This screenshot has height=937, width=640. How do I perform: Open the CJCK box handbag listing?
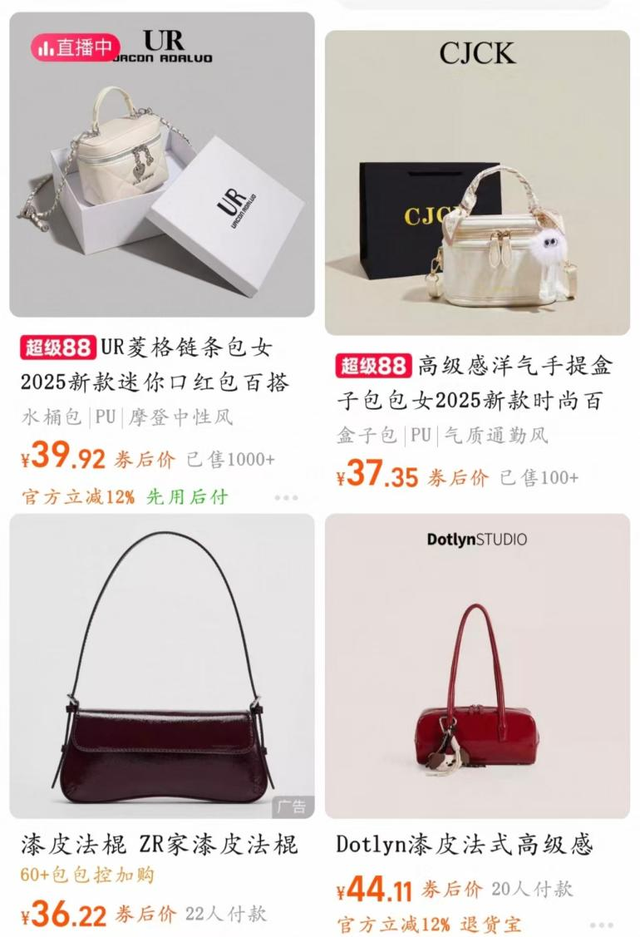click(477, 183)
